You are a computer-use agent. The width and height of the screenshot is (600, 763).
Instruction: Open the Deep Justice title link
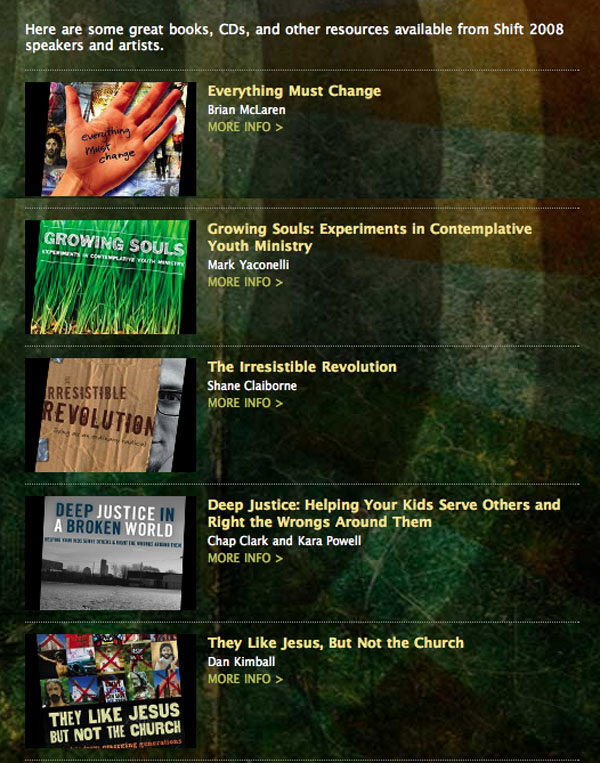point(383,505)
